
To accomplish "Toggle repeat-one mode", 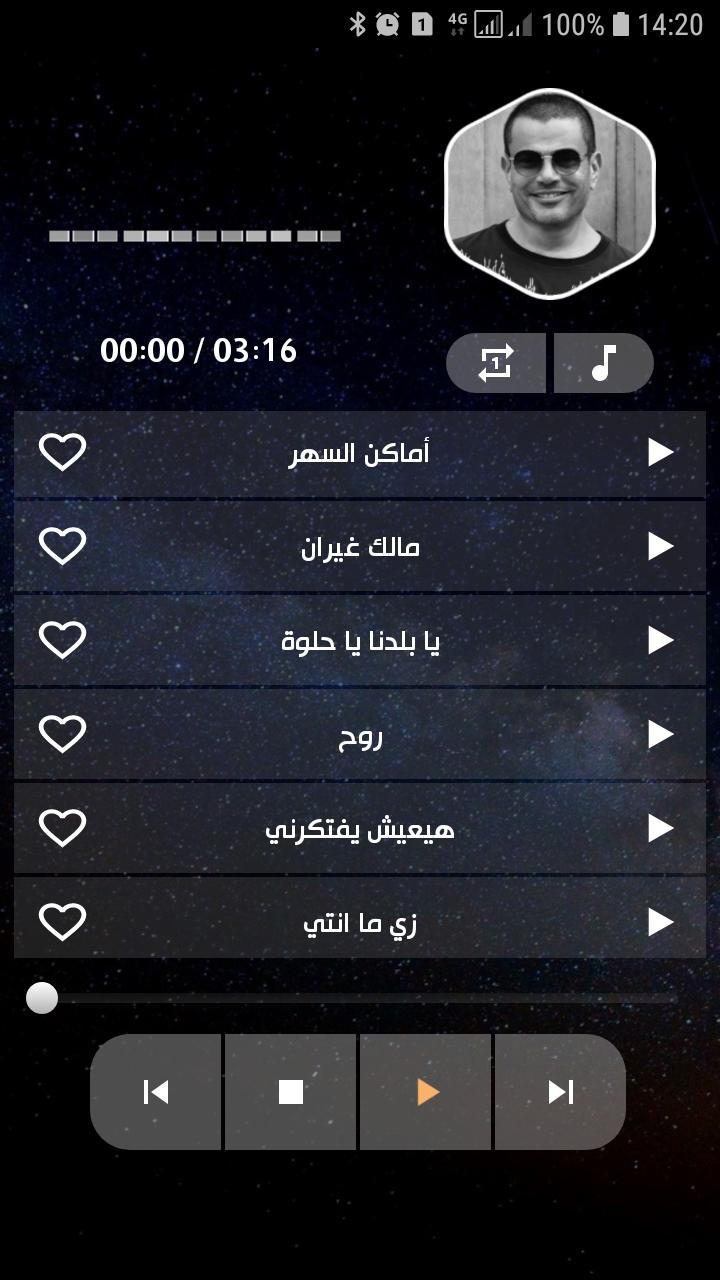I will (x=496, y=363).
